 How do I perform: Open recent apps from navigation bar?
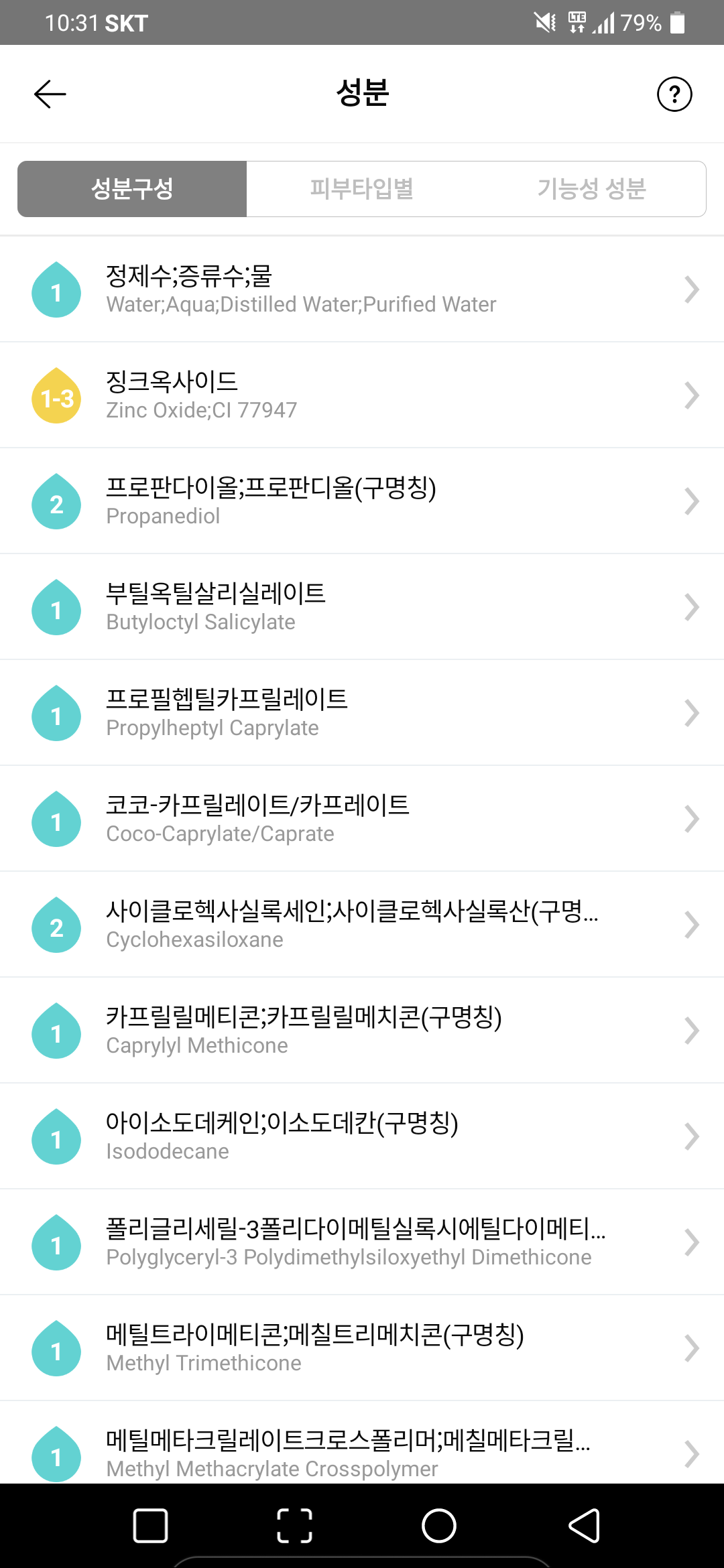click(x=150, y=1526)
